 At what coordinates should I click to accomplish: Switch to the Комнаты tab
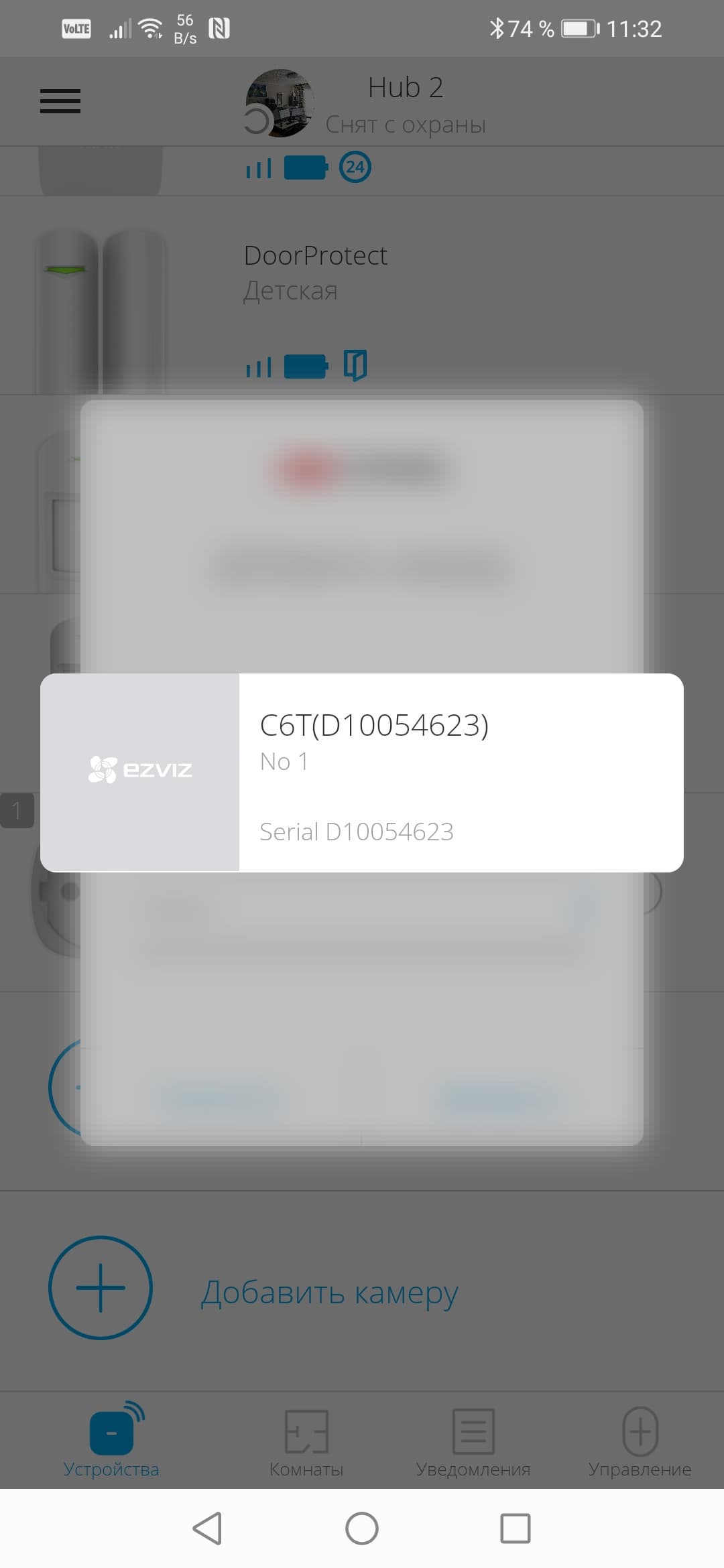[x=306, y=1441]
